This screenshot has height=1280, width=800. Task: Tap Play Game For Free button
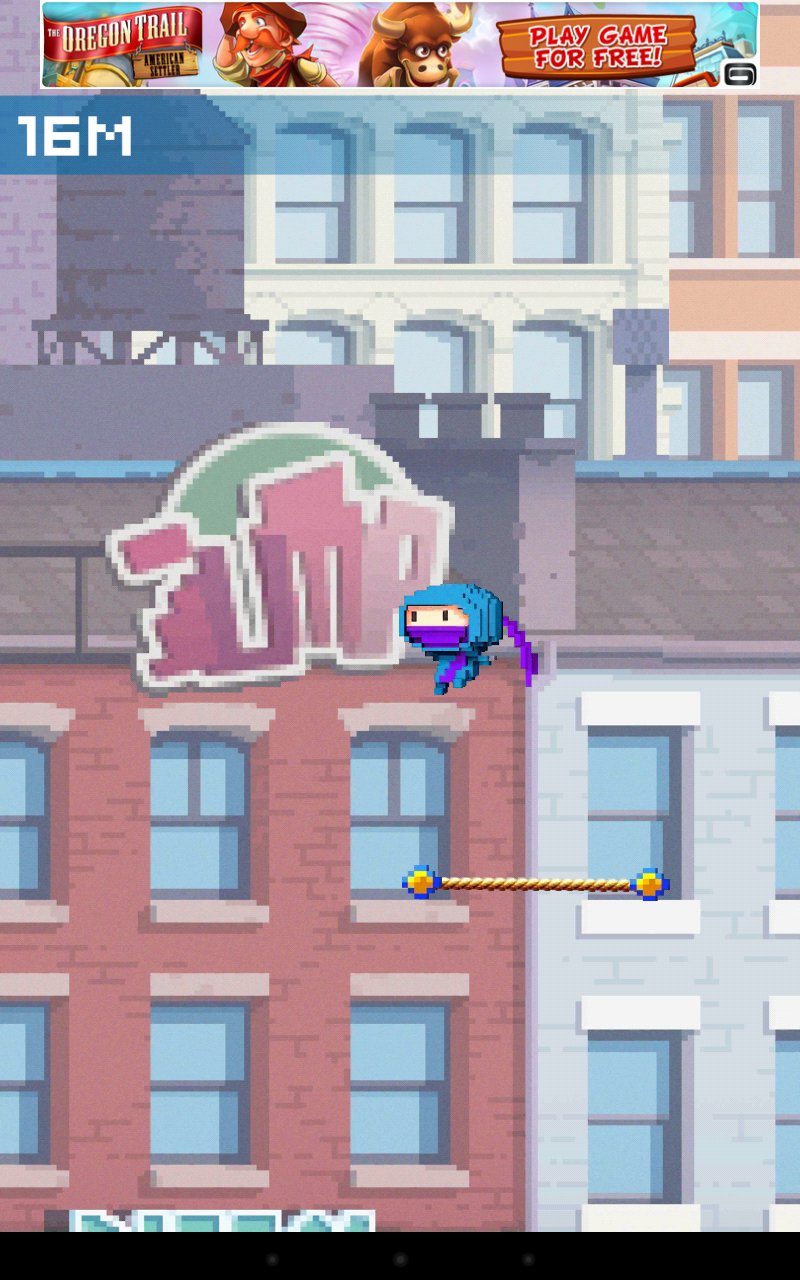(x=597, y=46)
